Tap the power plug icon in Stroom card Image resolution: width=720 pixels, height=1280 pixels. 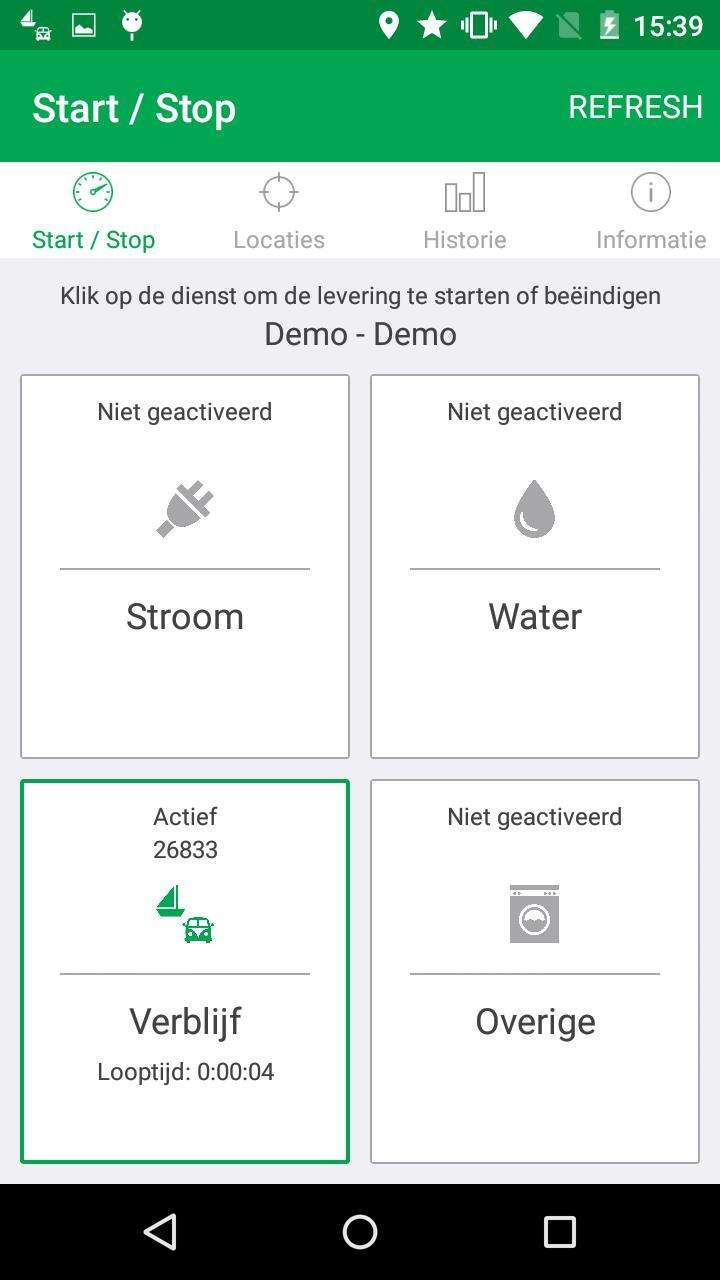click(x=184, y=508)
